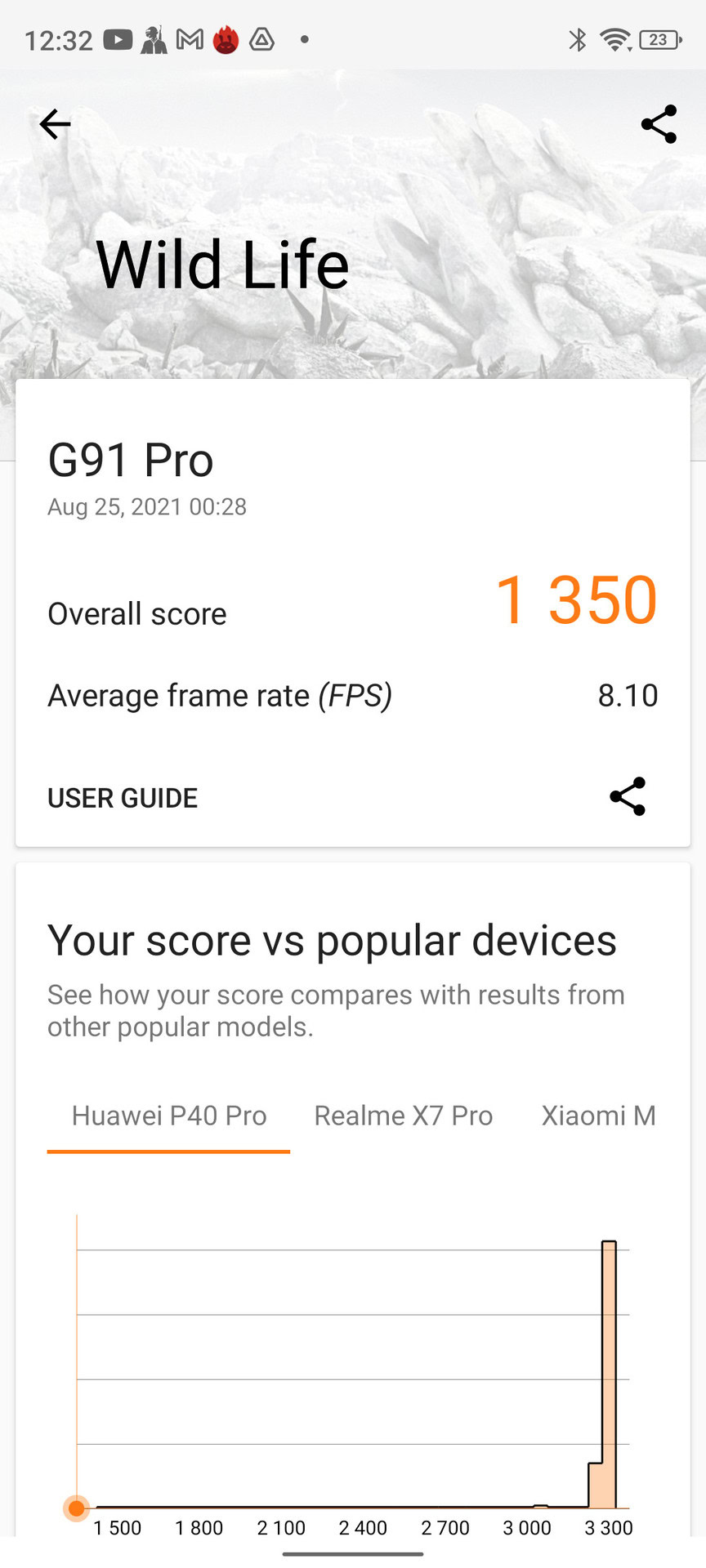Open the USER GUIDE

(x=123, y=798)
